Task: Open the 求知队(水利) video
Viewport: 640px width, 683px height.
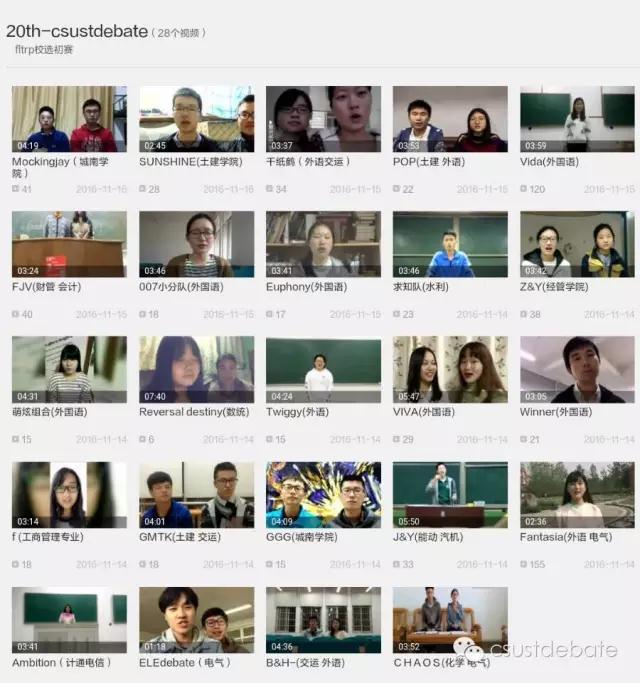Action: coord(450,244)
